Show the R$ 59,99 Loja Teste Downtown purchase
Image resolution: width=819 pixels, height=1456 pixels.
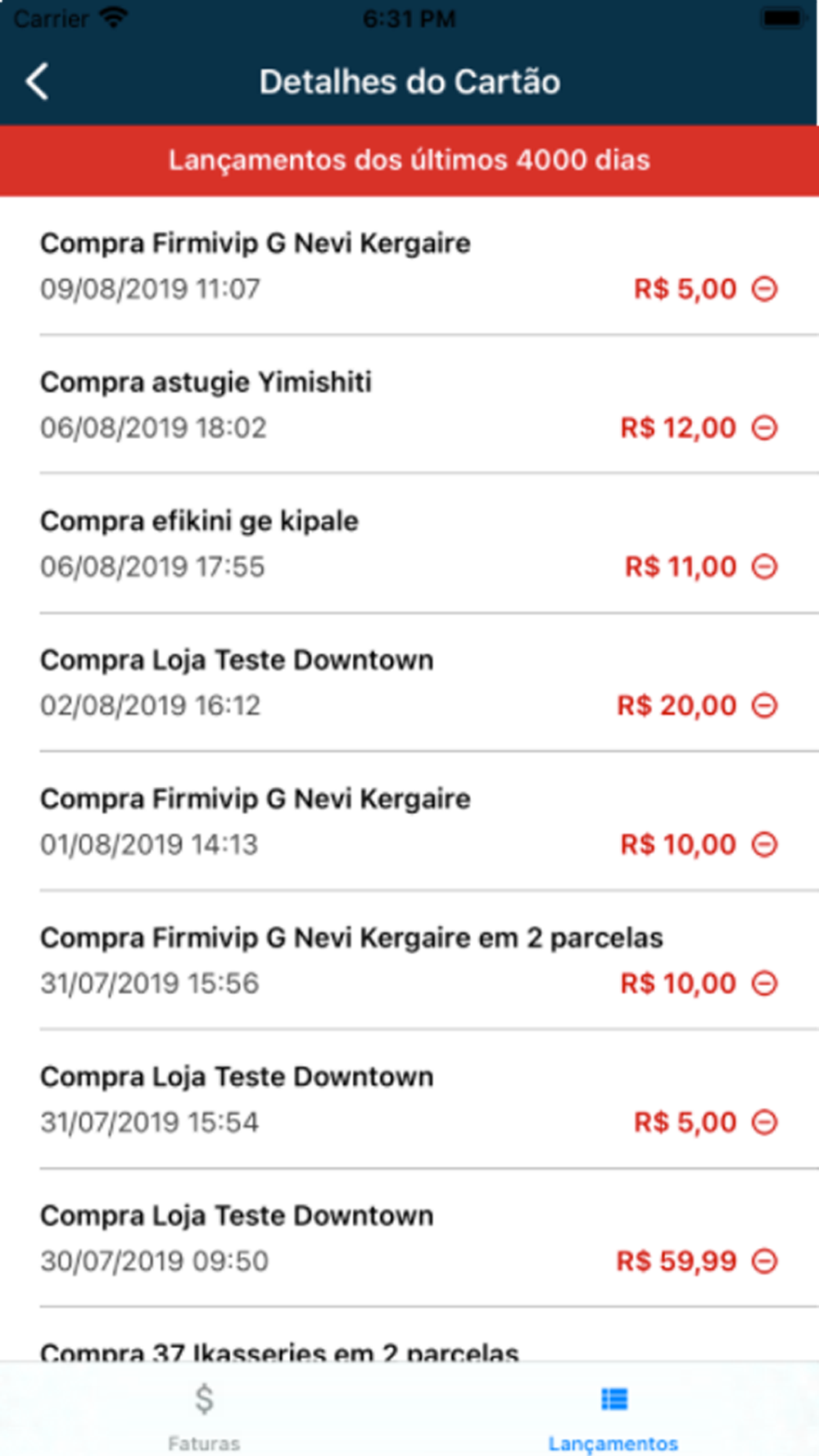[409, 1238]
